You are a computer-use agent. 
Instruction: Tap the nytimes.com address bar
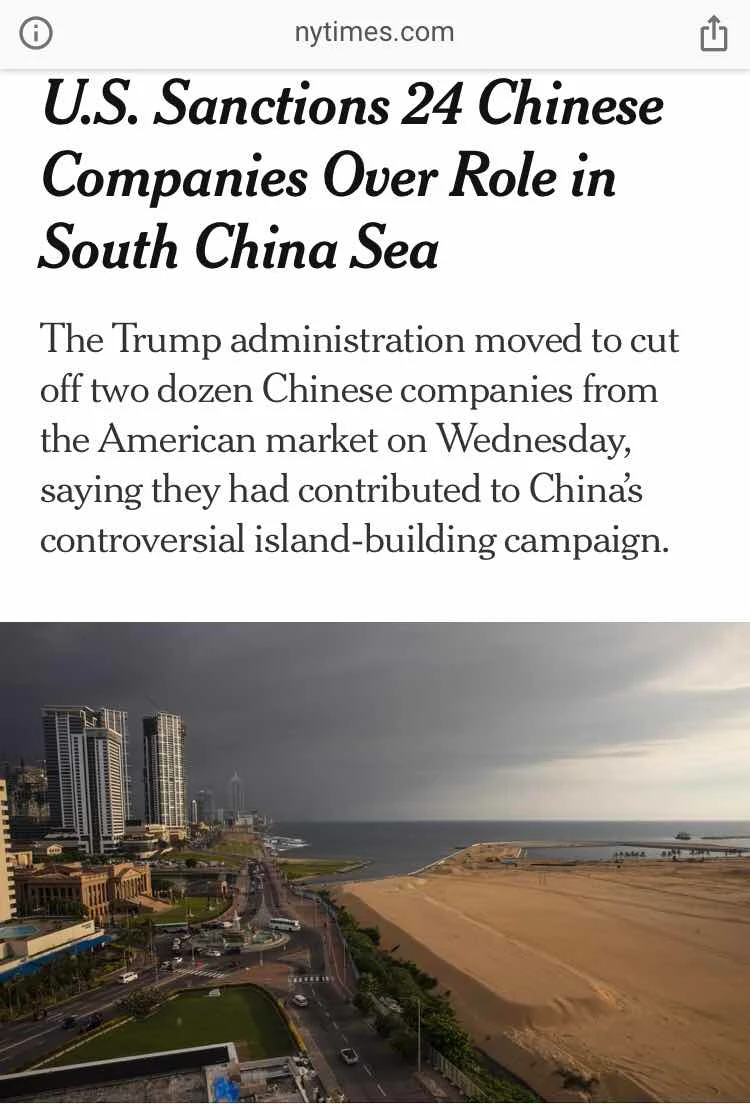374,33
